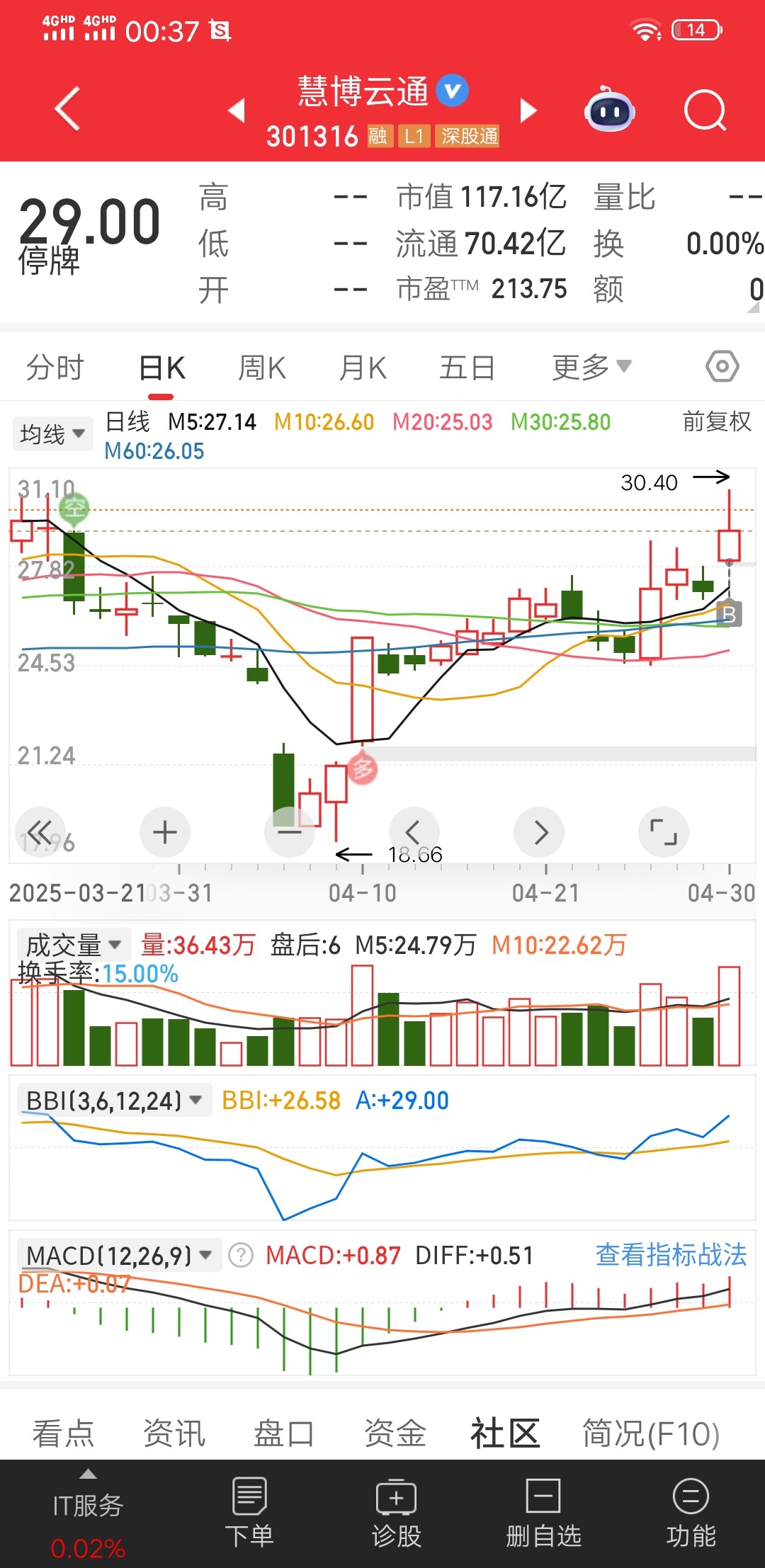This screenshot has height=1568, width=765.
Task: Go back using the top-left arrow
Action: tap(68, 110)
